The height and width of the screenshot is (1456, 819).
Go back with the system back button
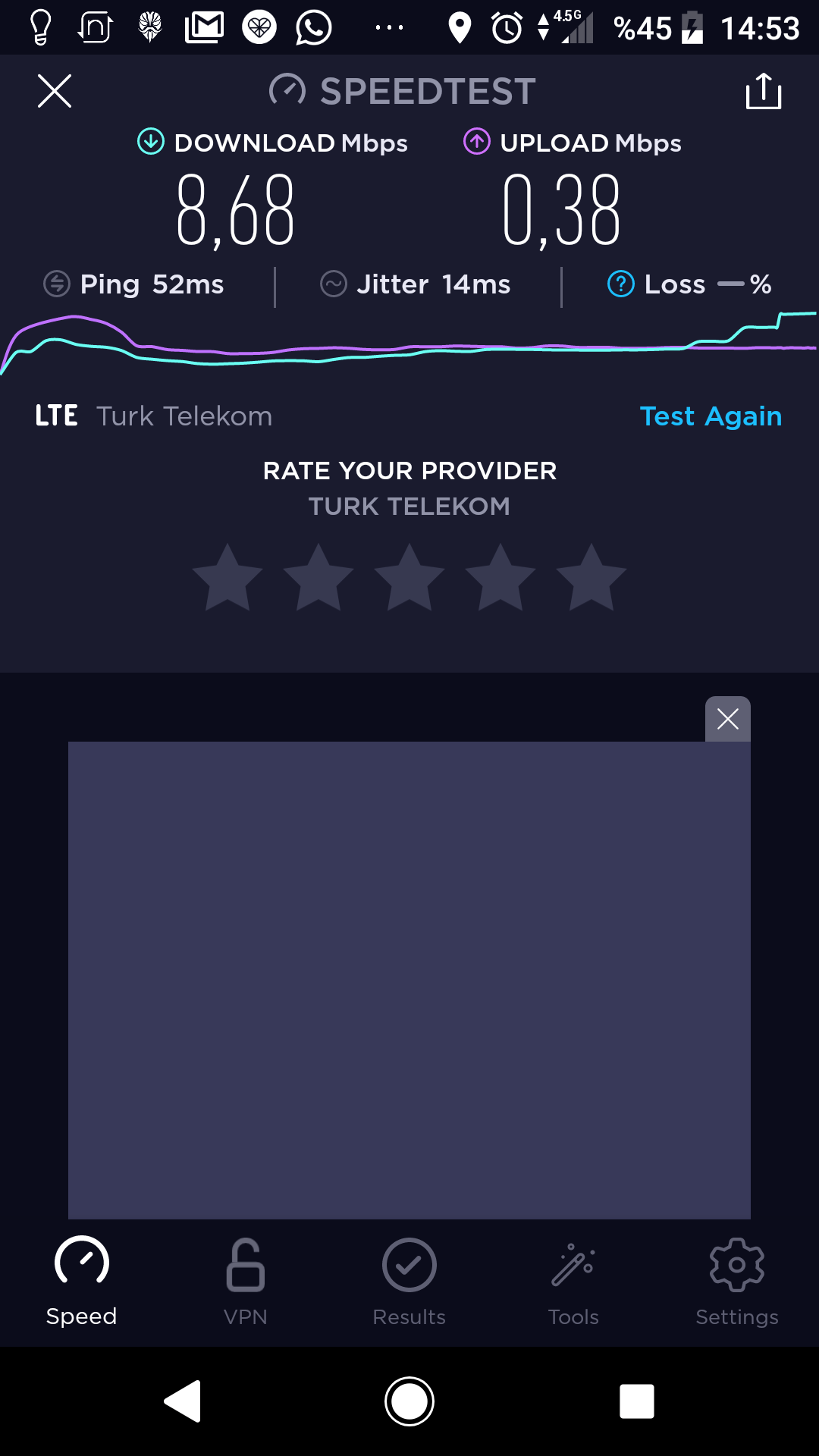pos(183,1401)
